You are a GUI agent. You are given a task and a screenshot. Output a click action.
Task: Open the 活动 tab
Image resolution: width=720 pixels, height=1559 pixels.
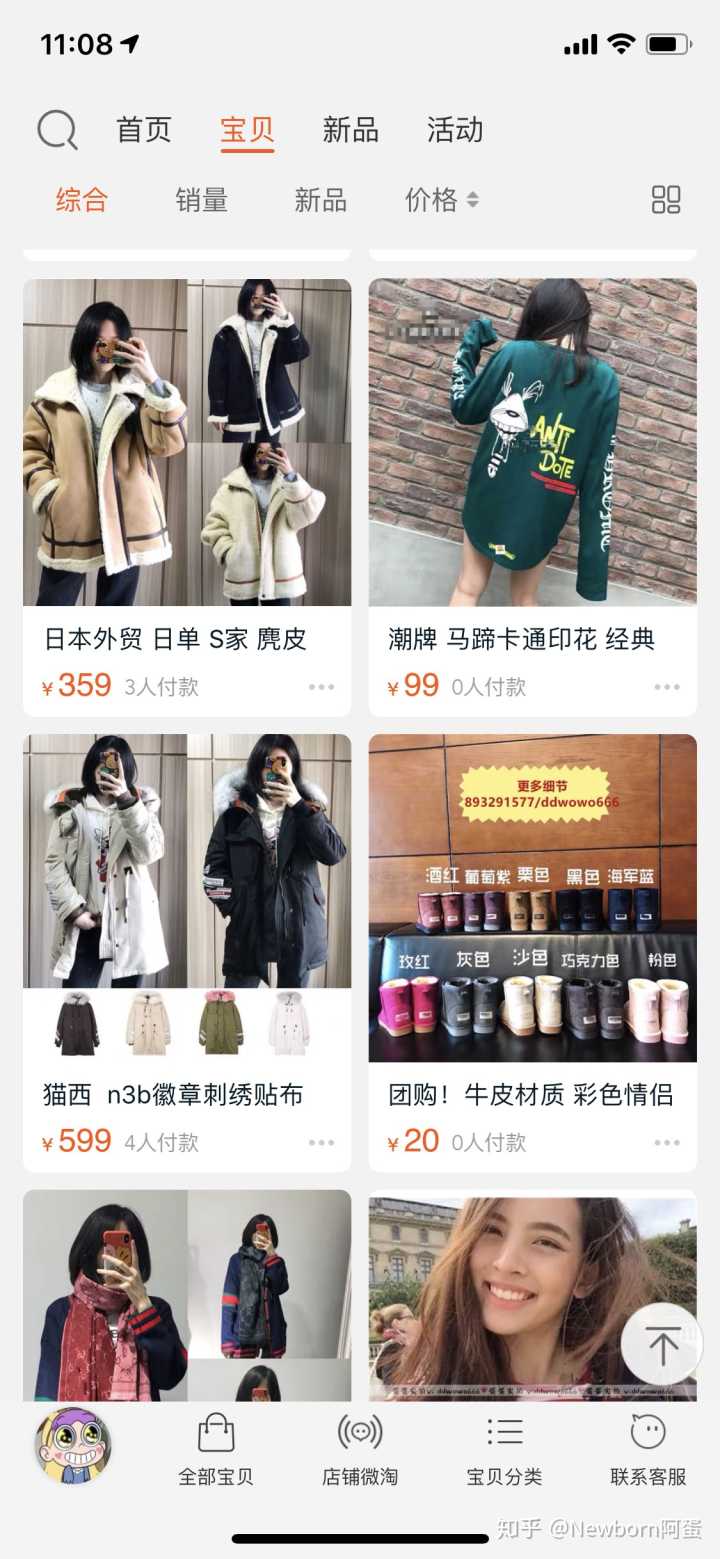coord(455,130)
